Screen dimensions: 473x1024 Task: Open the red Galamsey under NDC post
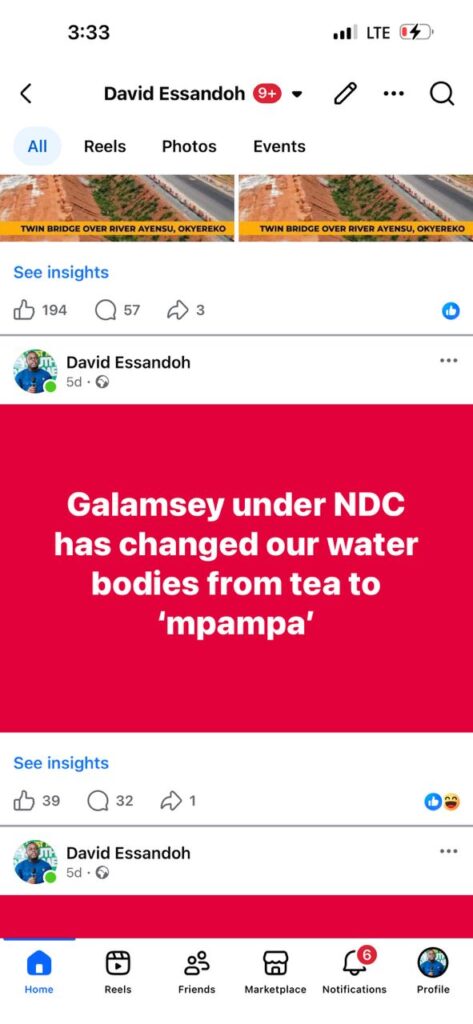(236, 568)
